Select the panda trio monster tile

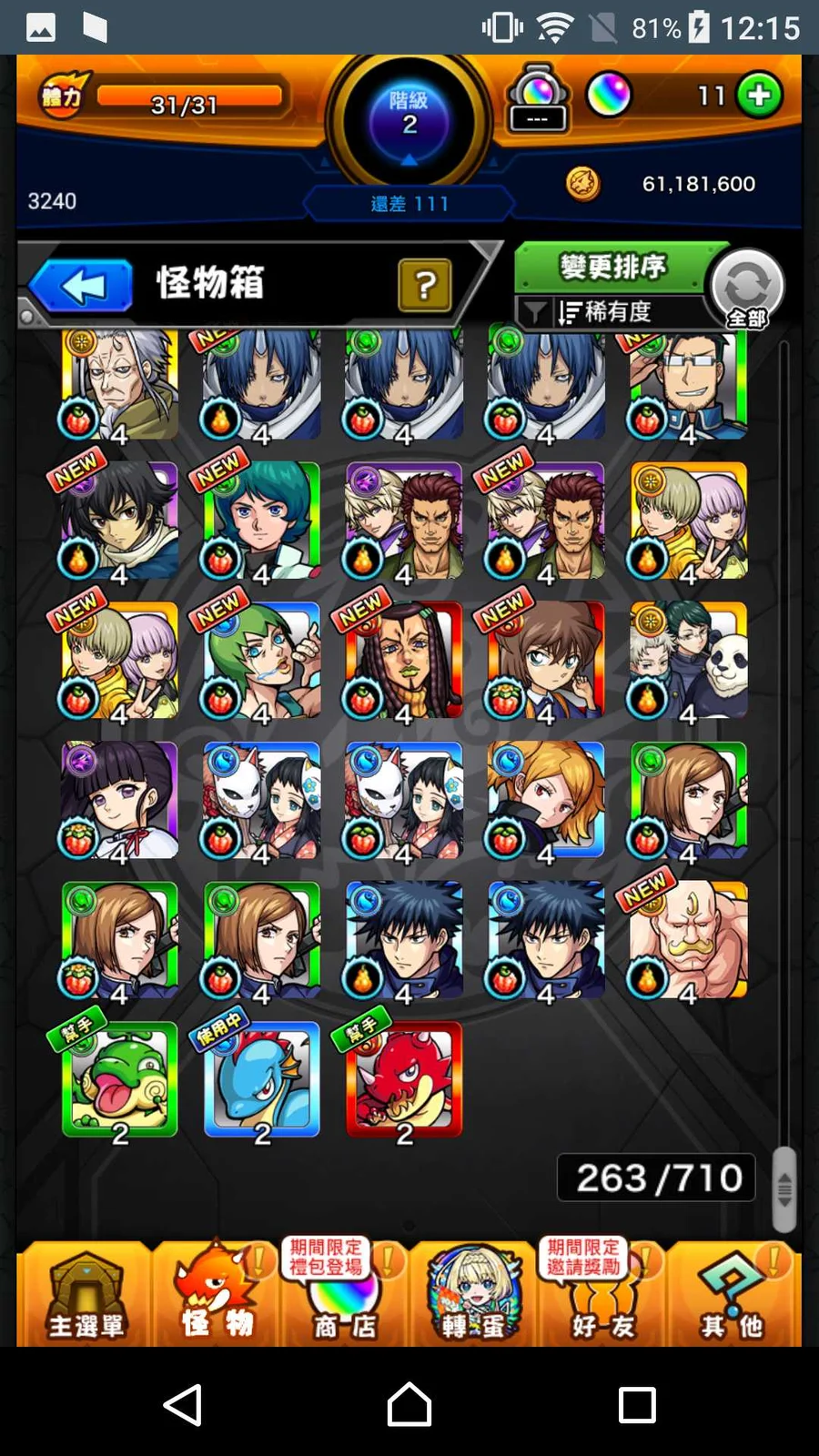click(688, 659)
